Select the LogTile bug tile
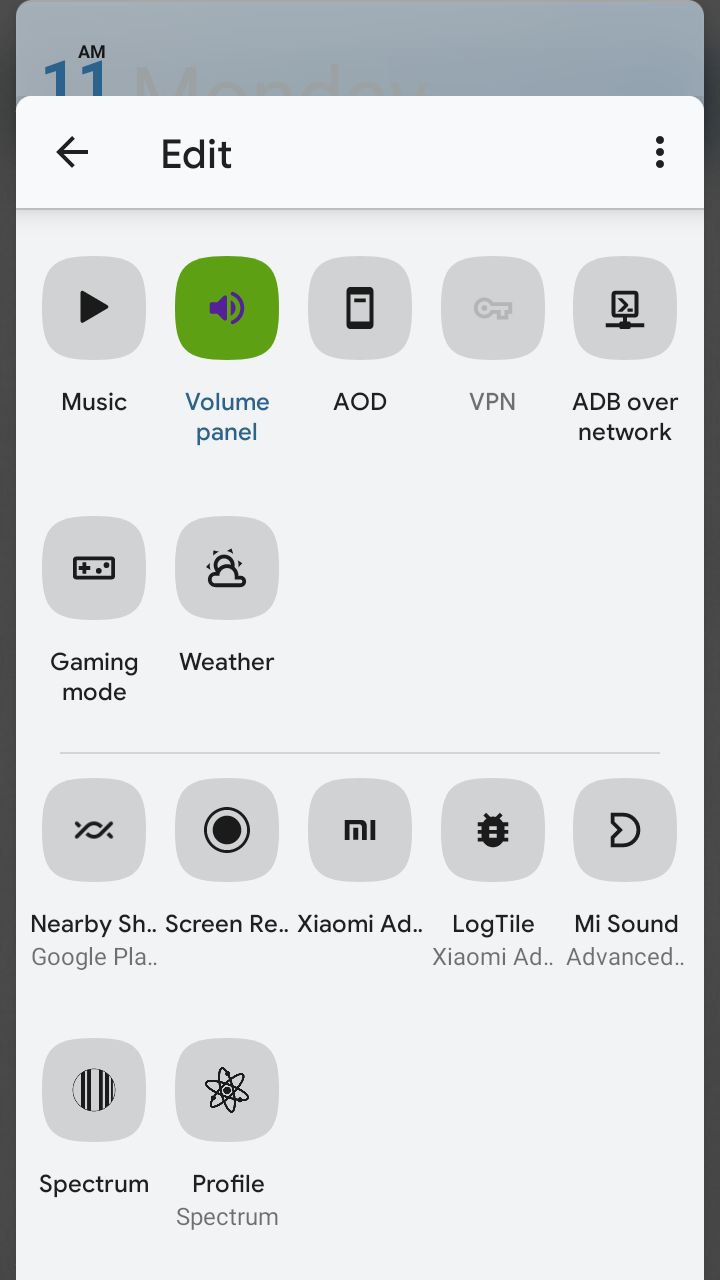The height and width of the screenshot is (1280, 720). click(x=493, y=830)
